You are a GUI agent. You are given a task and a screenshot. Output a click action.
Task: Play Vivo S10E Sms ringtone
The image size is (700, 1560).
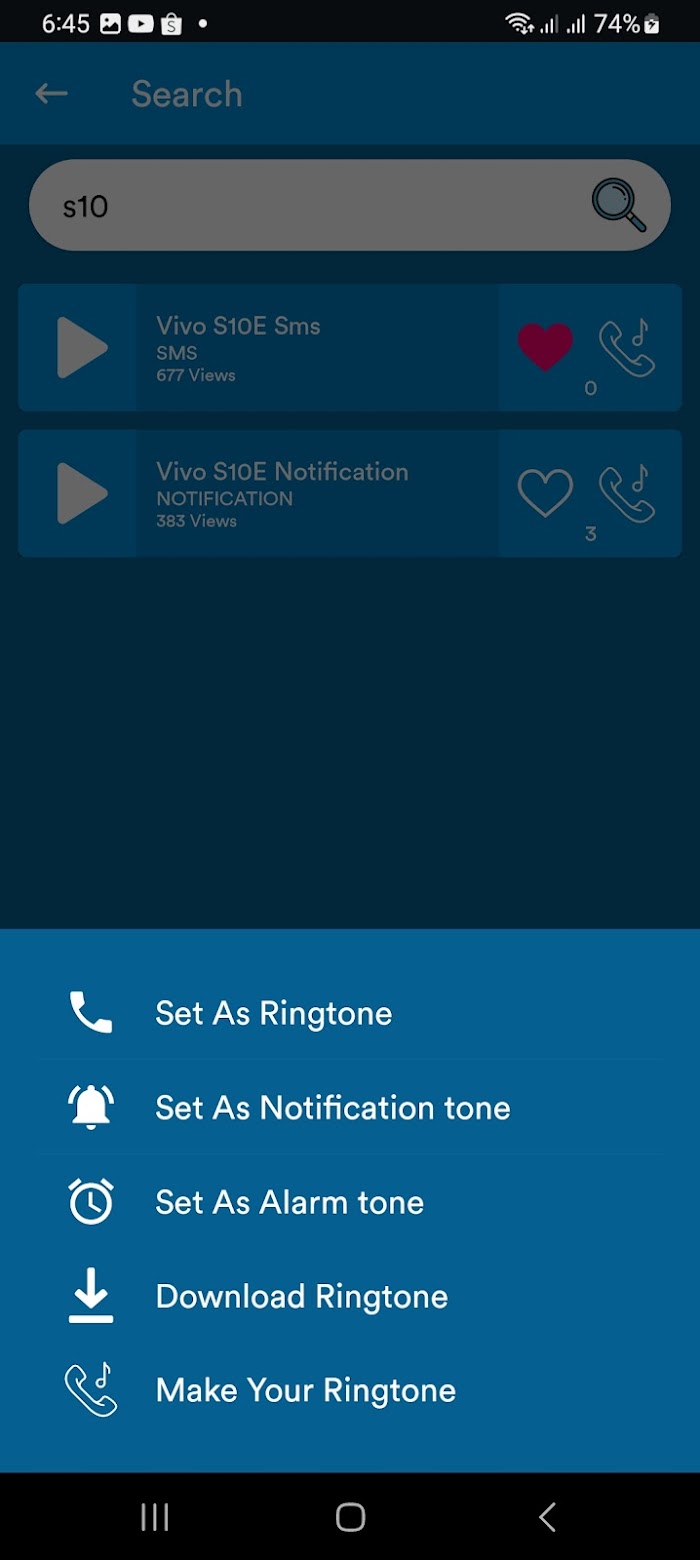pos(82,347)
